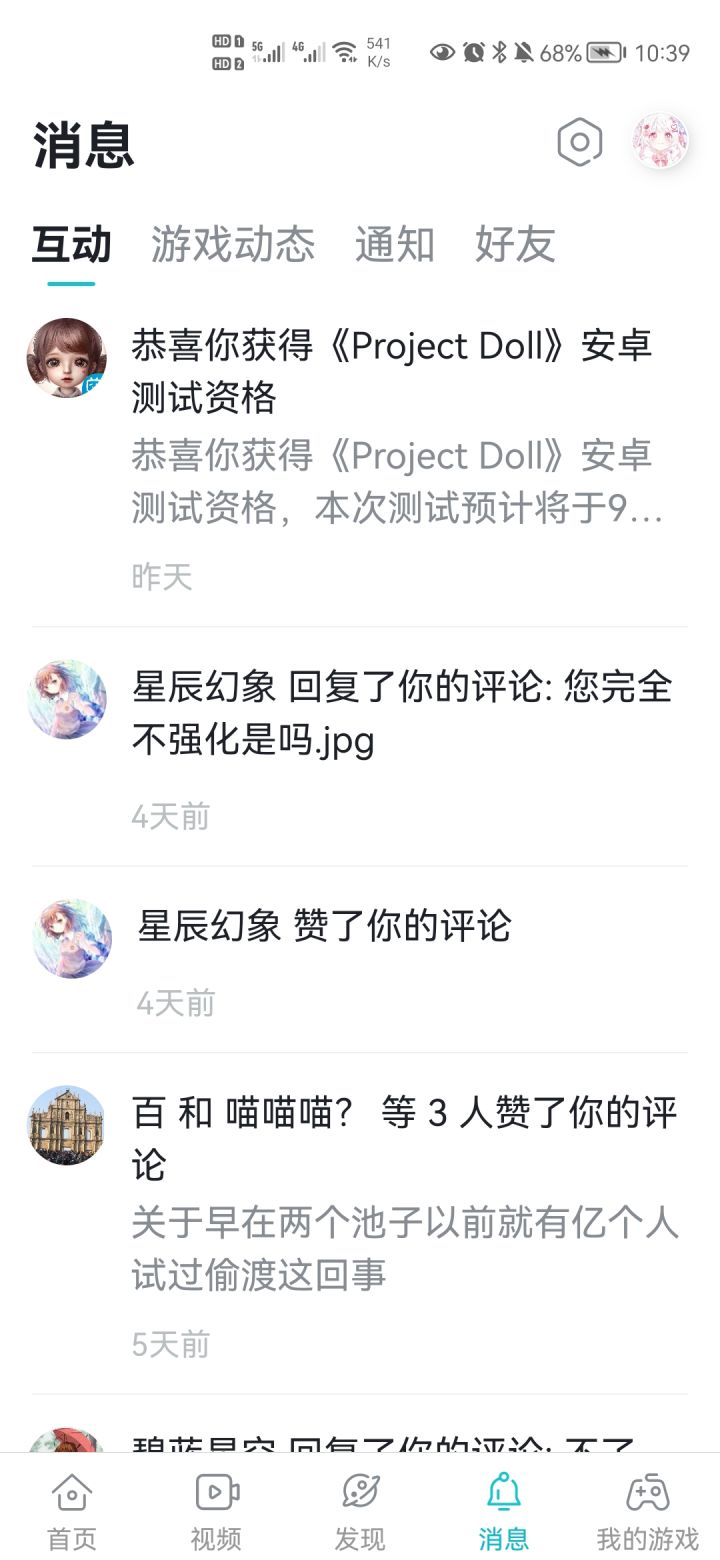Viewport: 720px width, 1560px height.
Task: Go to the 首页 tab
Action: [72, 1510]
